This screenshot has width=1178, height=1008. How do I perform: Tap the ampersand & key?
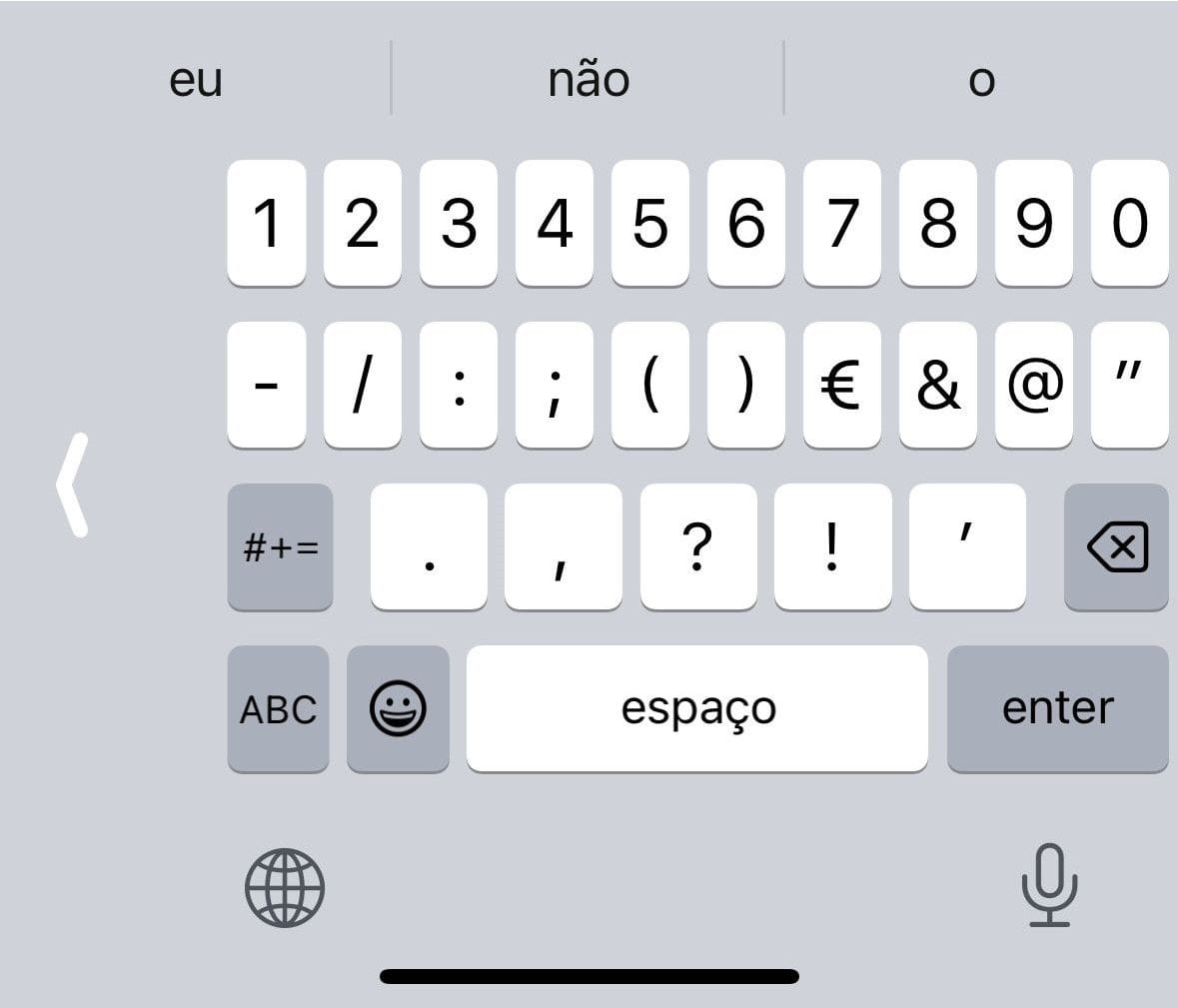click(937, 385)
